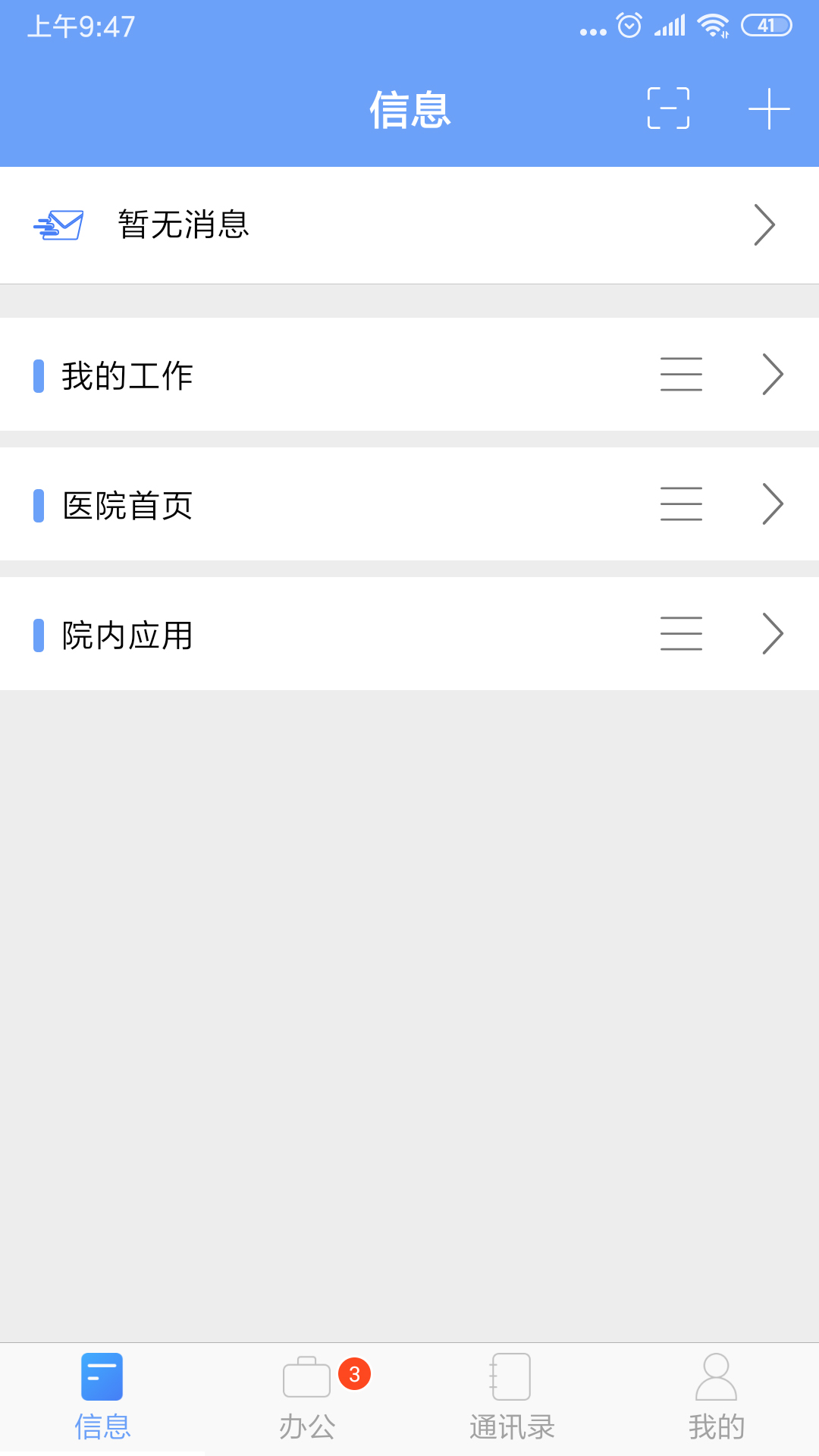Open the list icon beside 医院首页
The image size is (819, 1456).
(x=681, y=504)
